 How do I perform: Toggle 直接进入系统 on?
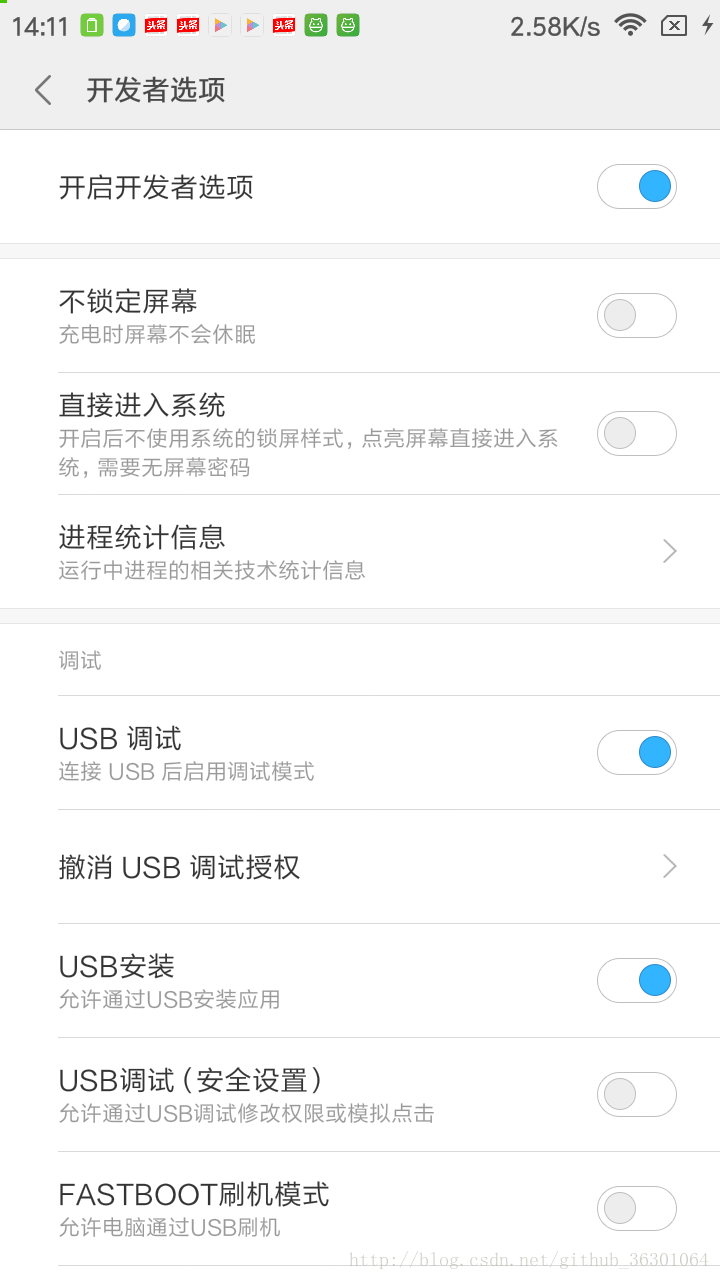[x=637, y=433]
